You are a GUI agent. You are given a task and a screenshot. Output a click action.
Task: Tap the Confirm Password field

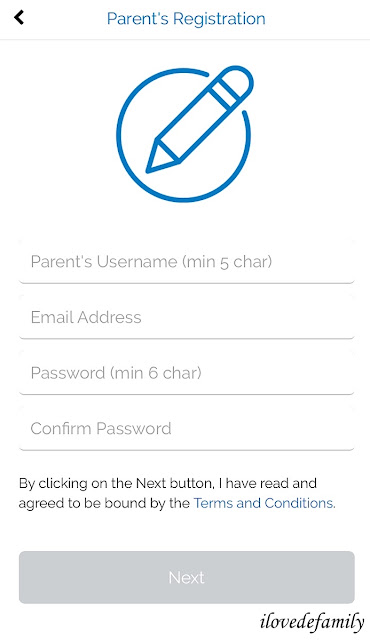186,429
